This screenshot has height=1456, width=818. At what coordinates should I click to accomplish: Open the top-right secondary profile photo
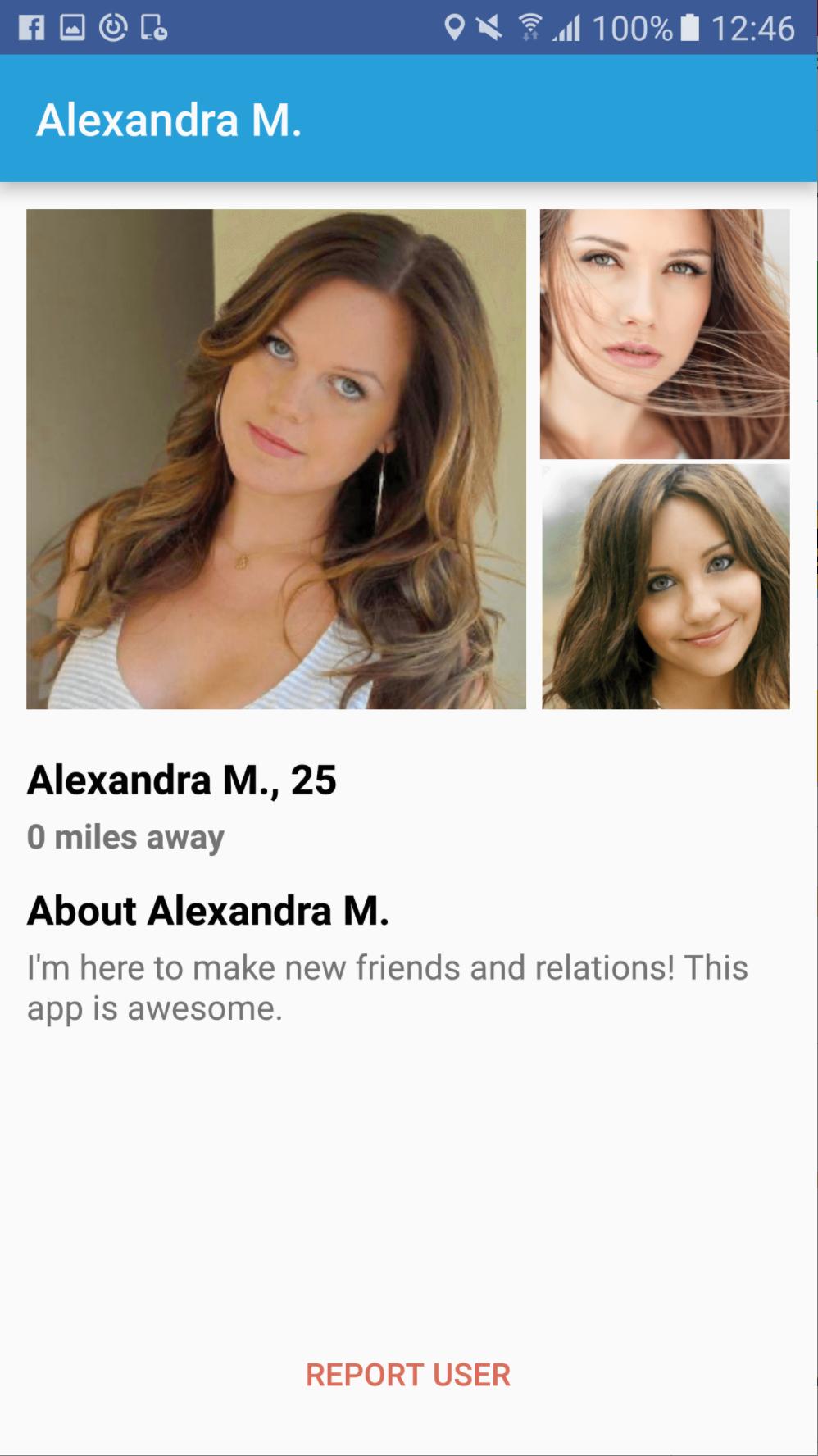(664, 332)
